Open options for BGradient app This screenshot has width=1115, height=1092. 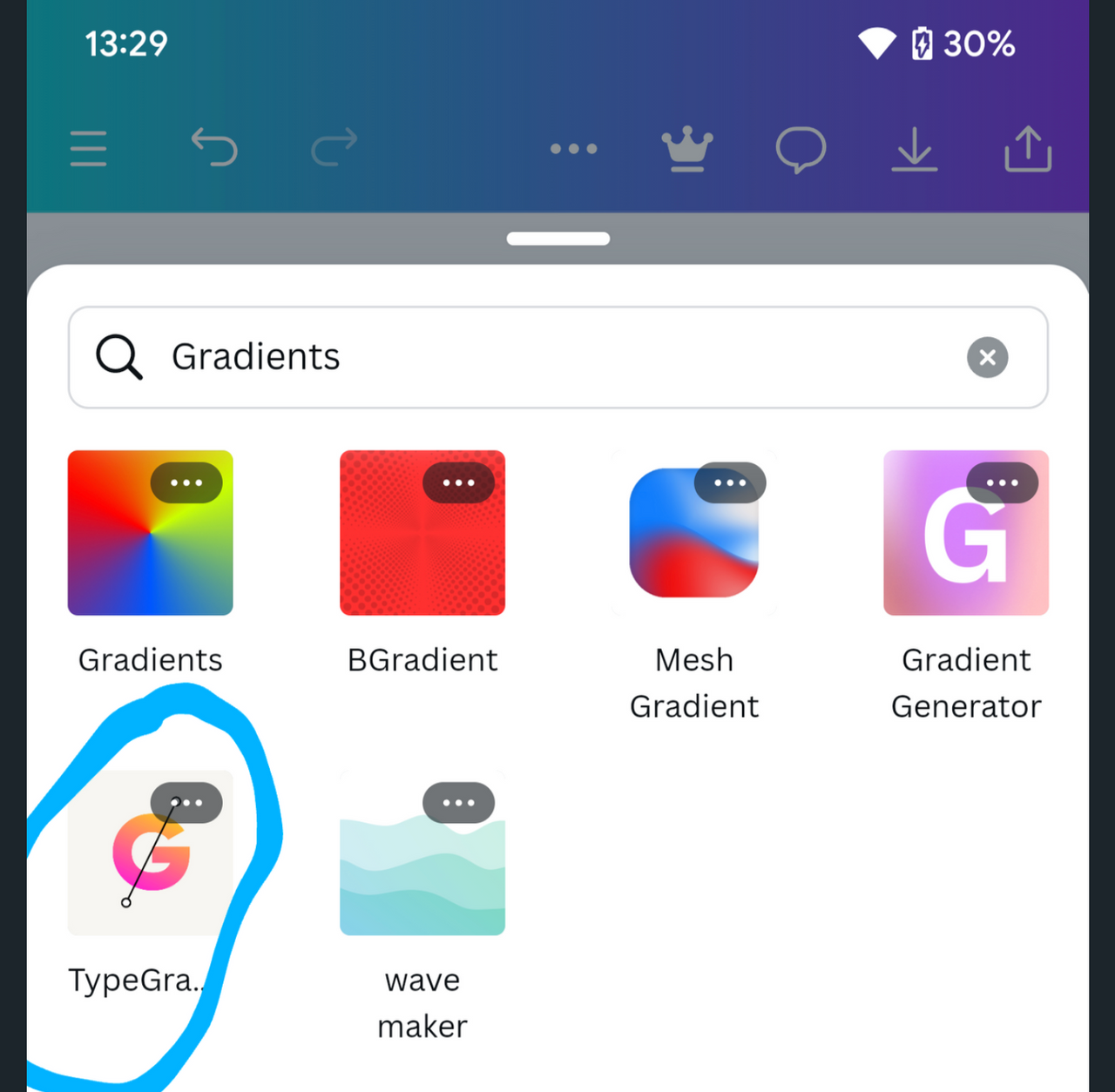[458, 482]
